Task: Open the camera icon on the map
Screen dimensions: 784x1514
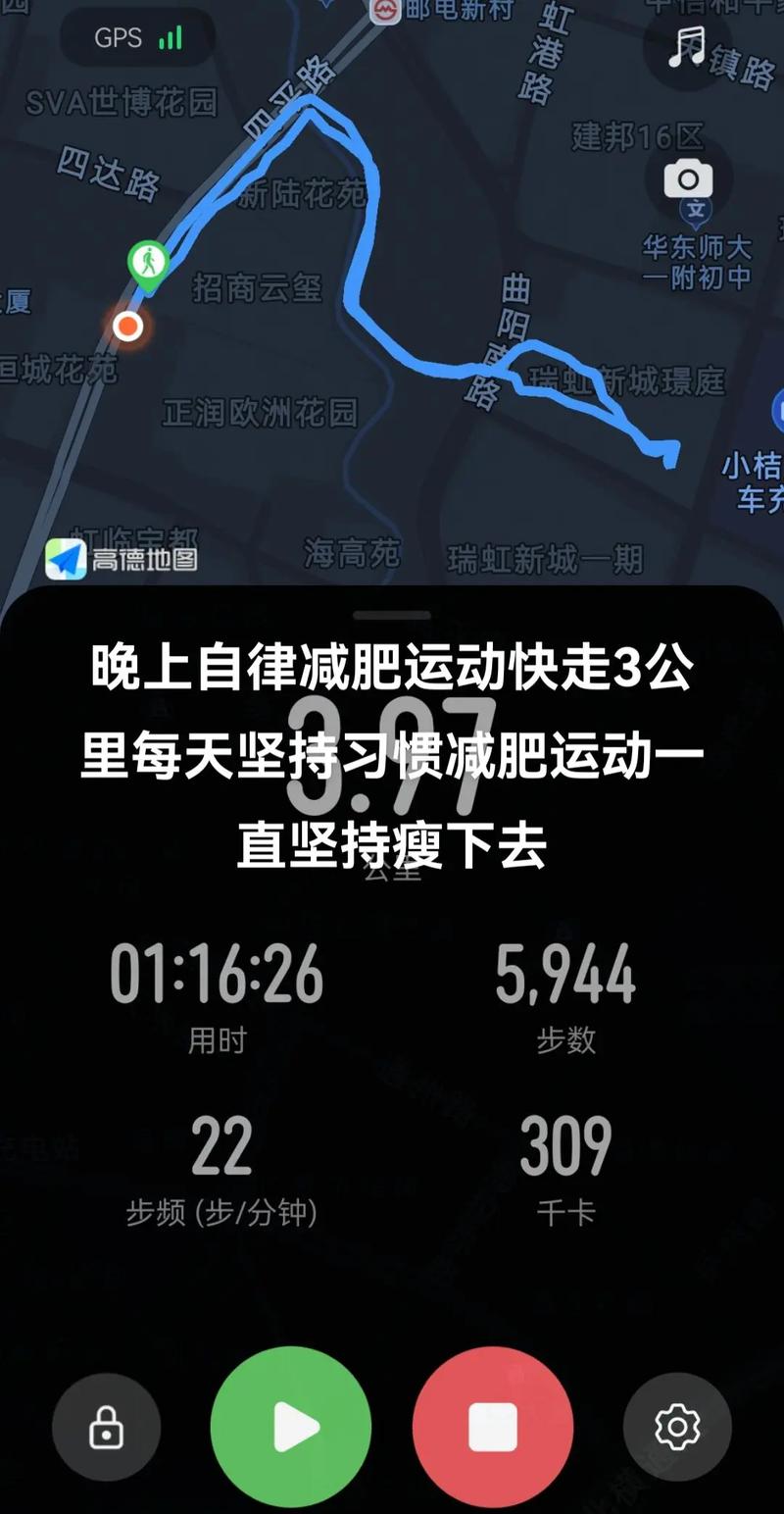Action: pos(687,179)
